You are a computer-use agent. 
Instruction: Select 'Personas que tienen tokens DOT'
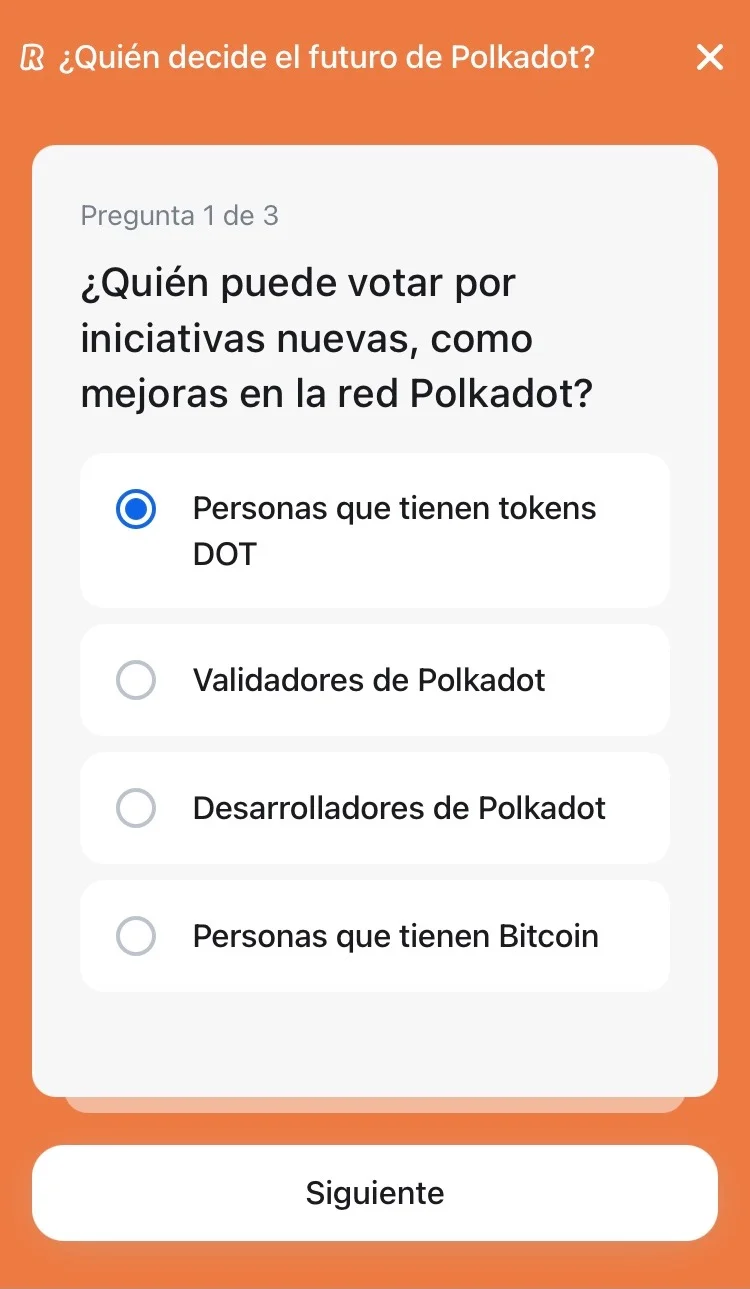click(x=374, y=531)
